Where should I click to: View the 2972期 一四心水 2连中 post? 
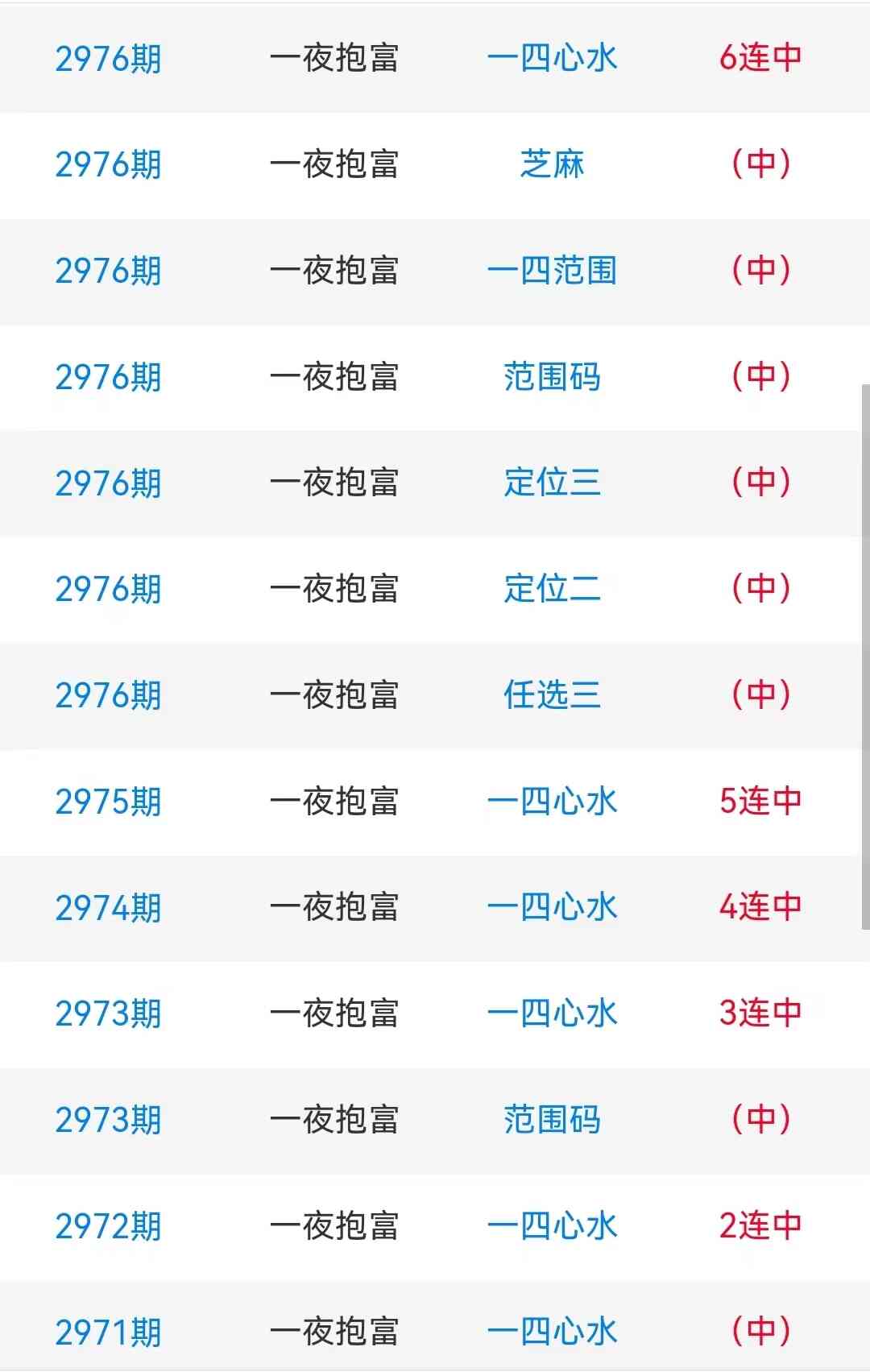pos(552,1226)
